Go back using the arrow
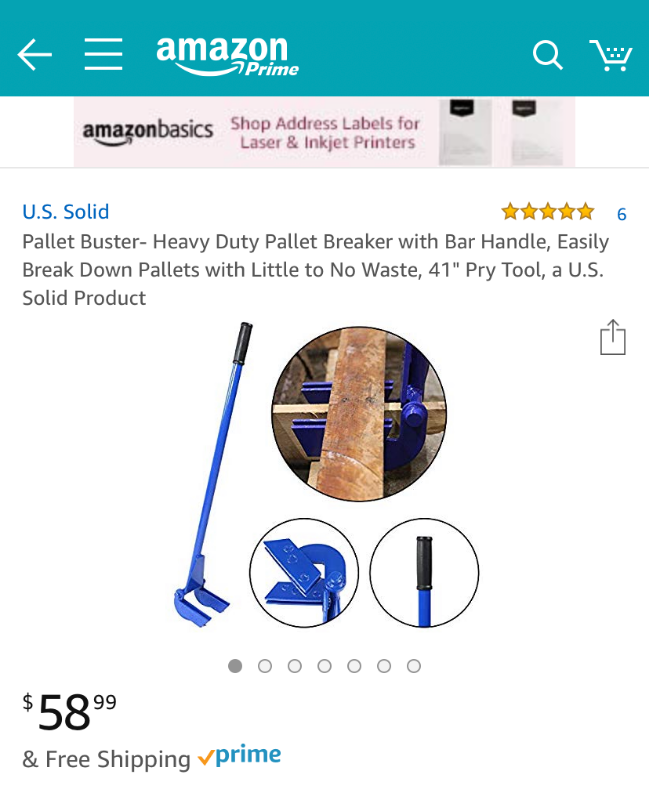This screenshot has height=800, width=649. click(x=35, y=54)
